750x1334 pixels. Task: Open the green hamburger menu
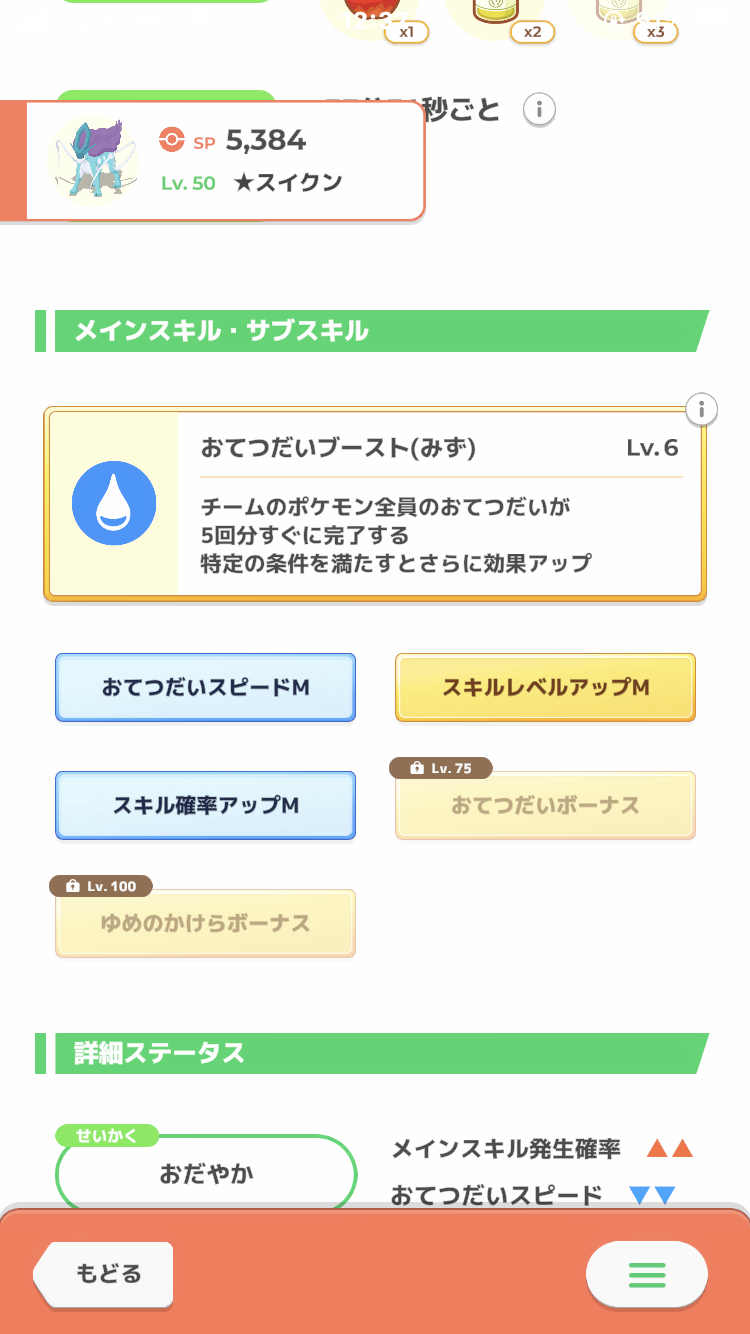646,1275
